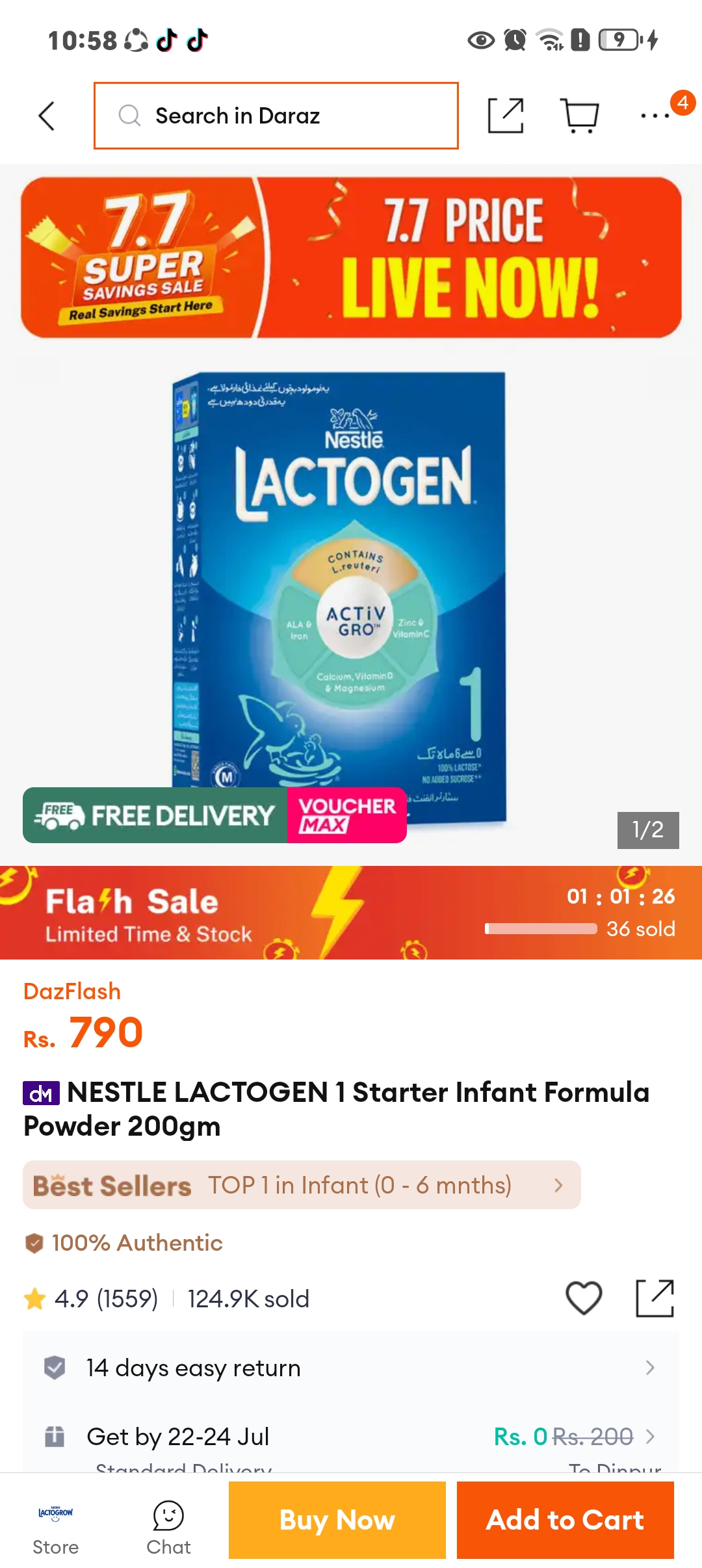Start a Chat with the seller
702x1568 pixels.
168,1528
